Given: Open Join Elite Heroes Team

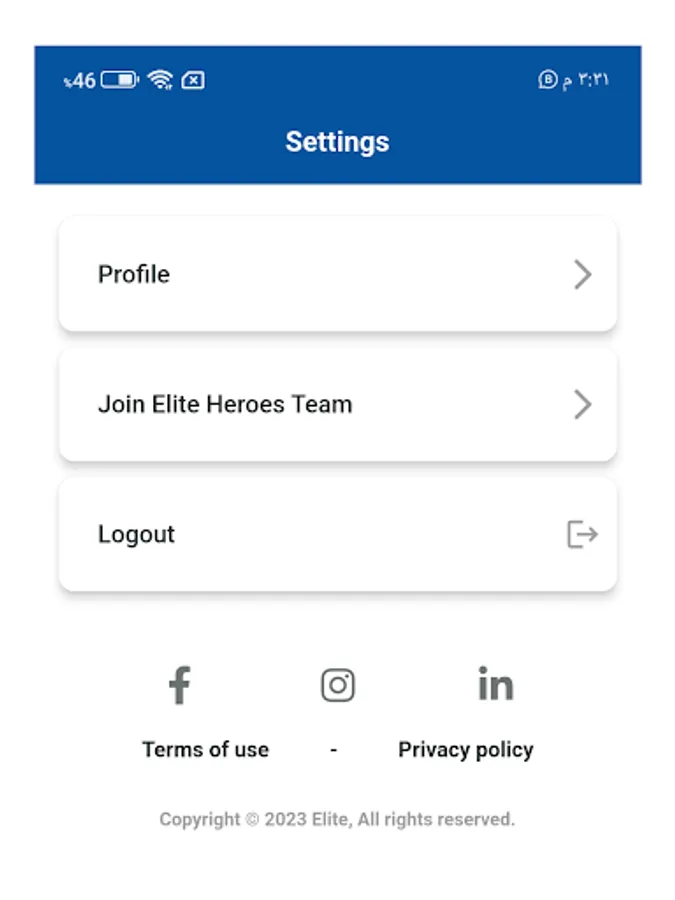Looking at the screenshot, I should click(x=337, y=404).
